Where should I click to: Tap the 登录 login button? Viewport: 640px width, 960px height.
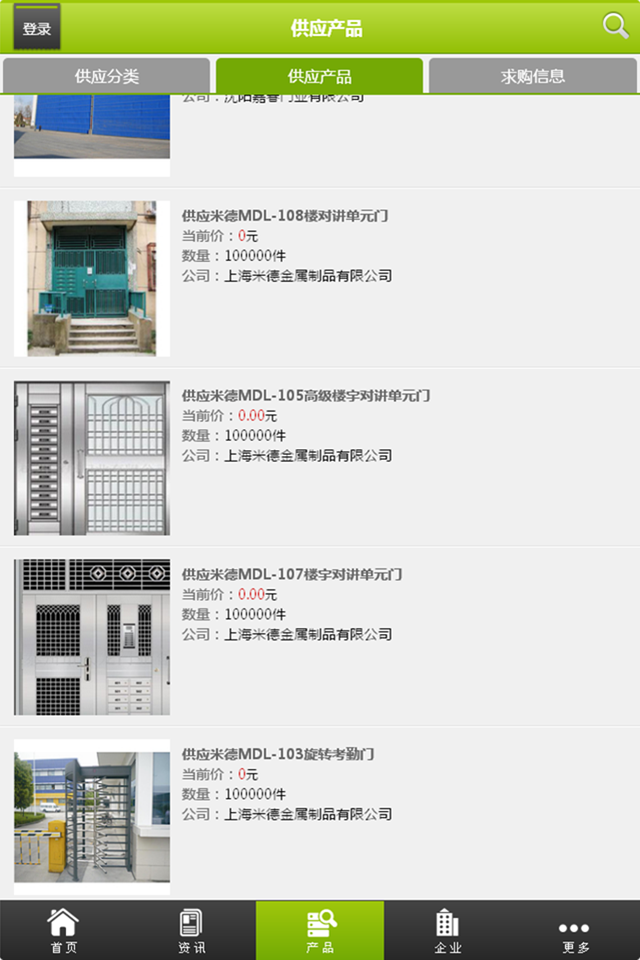pos(37,28)
